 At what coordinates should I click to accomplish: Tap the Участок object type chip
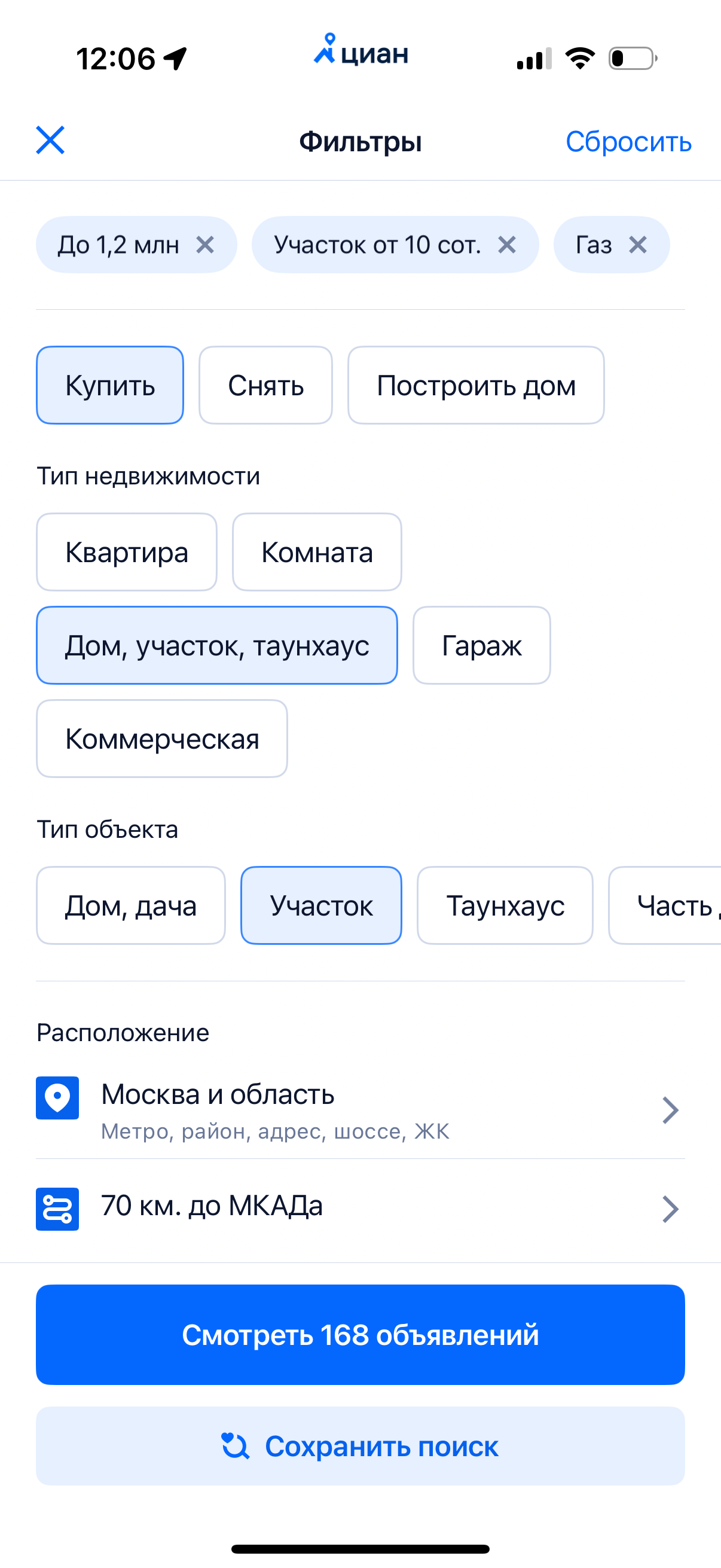(x=321, y=906)
